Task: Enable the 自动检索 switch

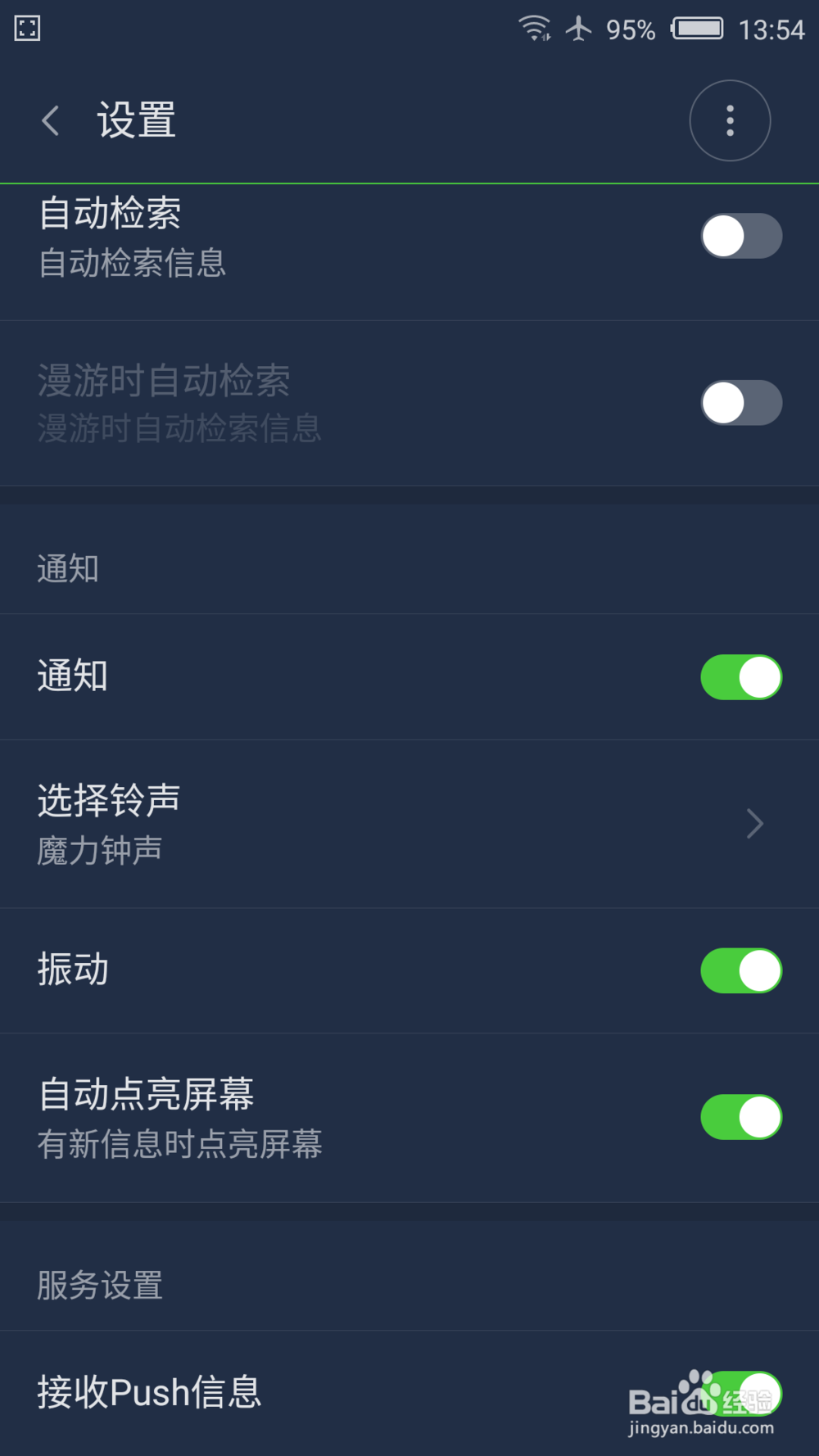Action: 740,235
